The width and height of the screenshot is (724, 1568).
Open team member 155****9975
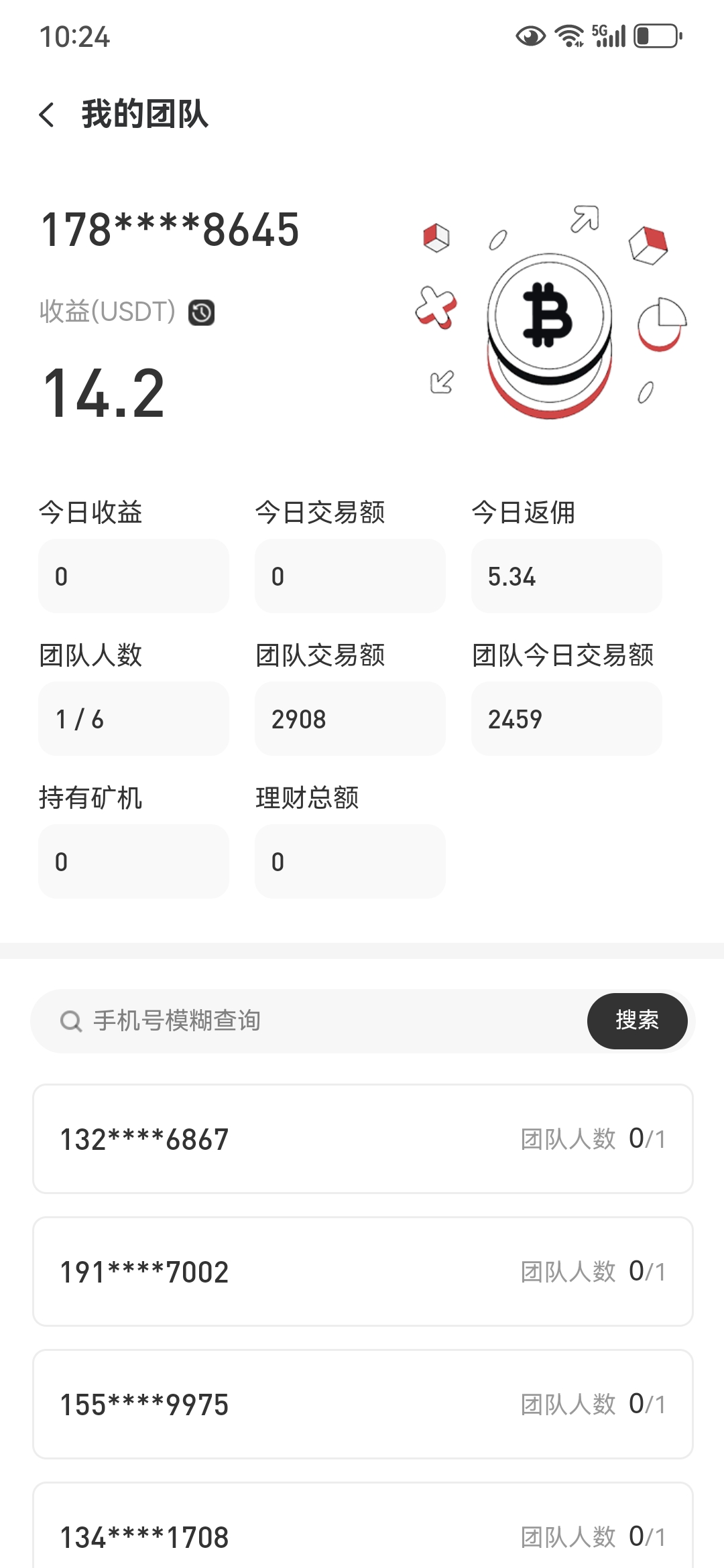363,1404
